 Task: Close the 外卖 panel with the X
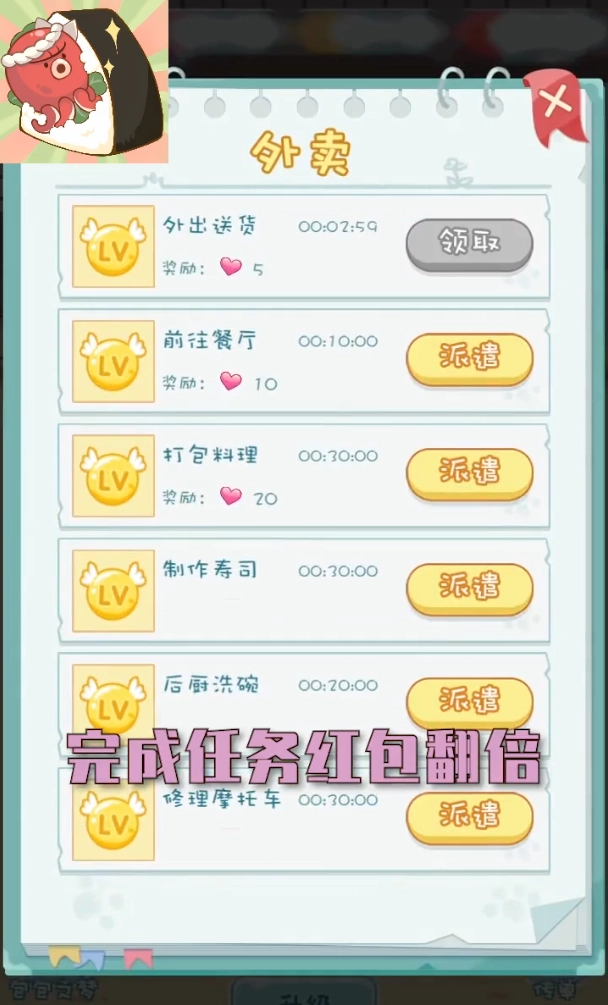coord(558,101)
